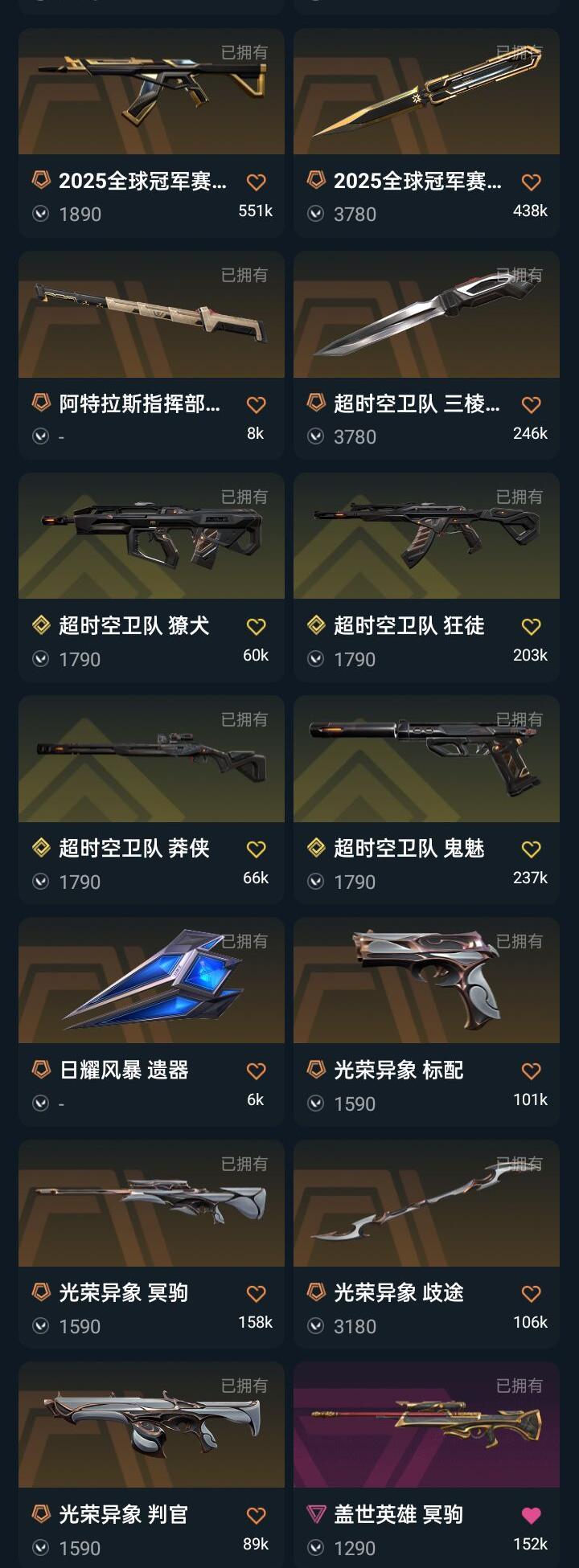579x1568 pixels.
Task: Like the 超时空卫队 狂徒 skin
Action: (x=531, y=626)
